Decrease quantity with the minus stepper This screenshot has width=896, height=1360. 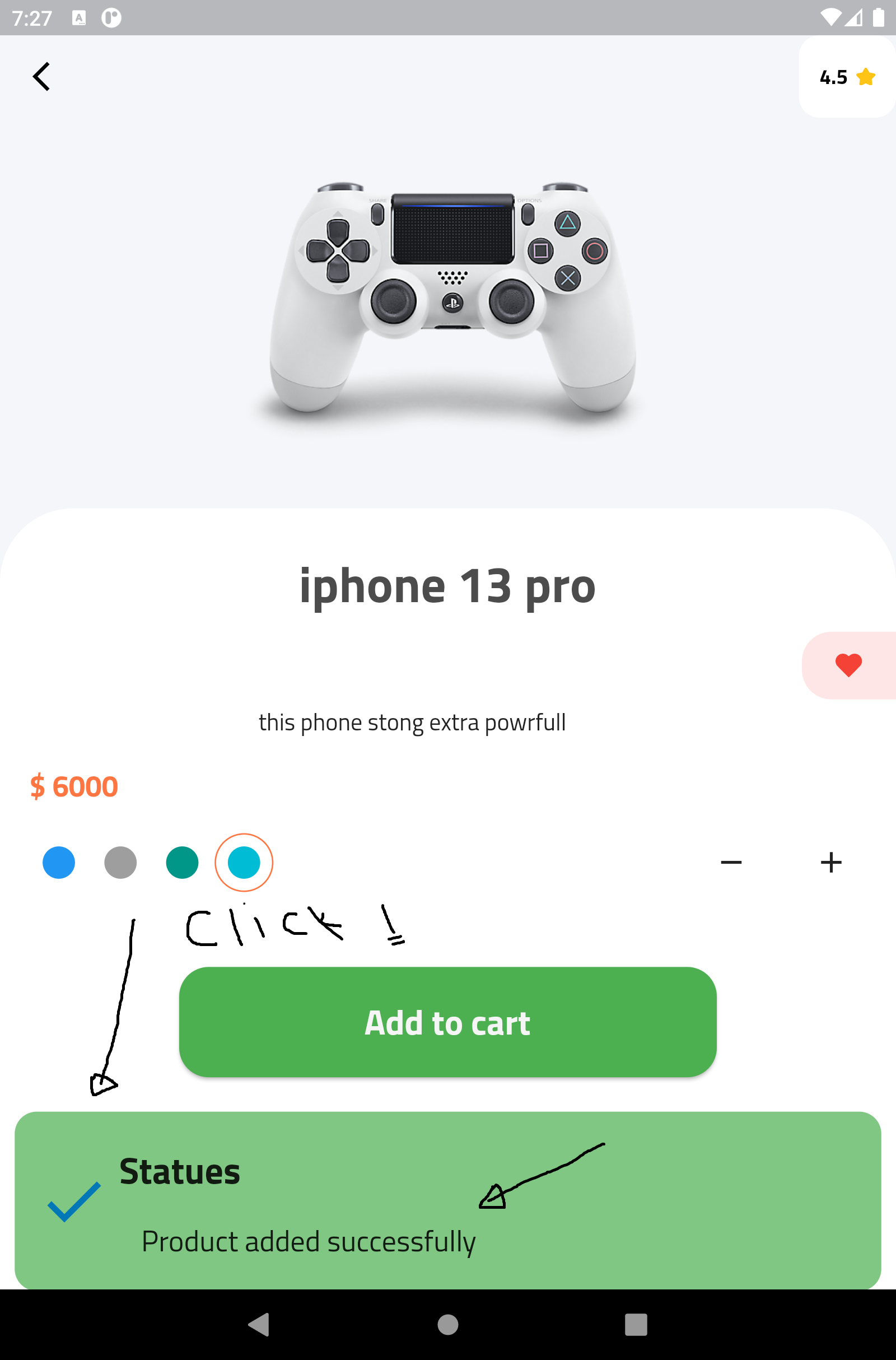[732, 863]
